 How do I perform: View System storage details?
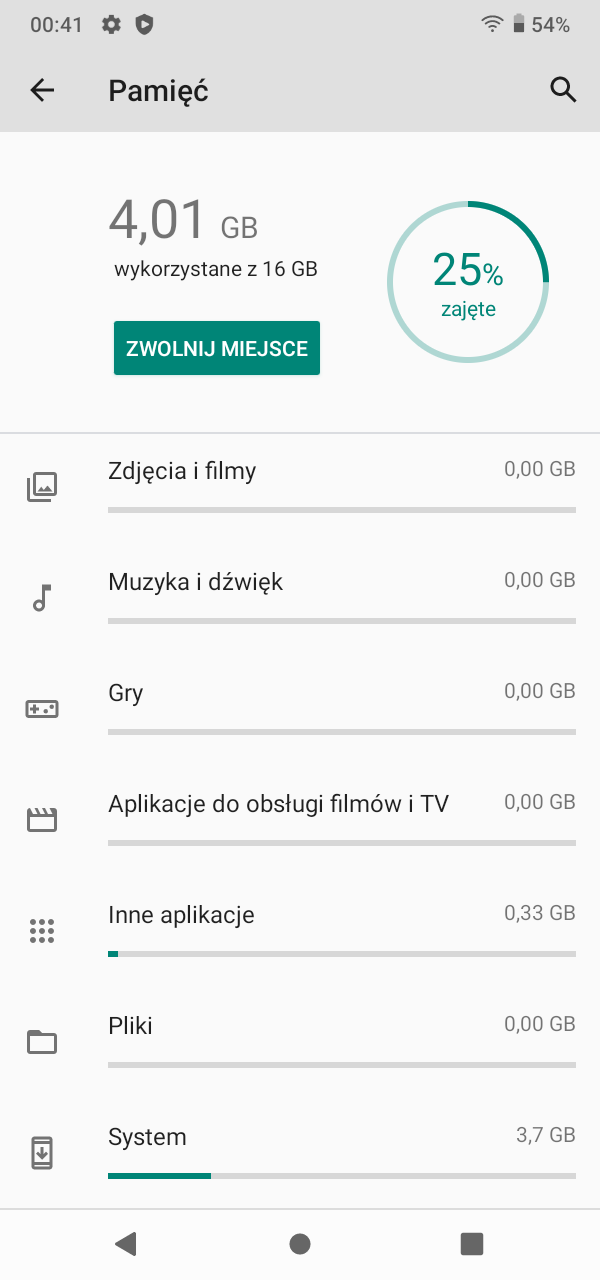300,1154
